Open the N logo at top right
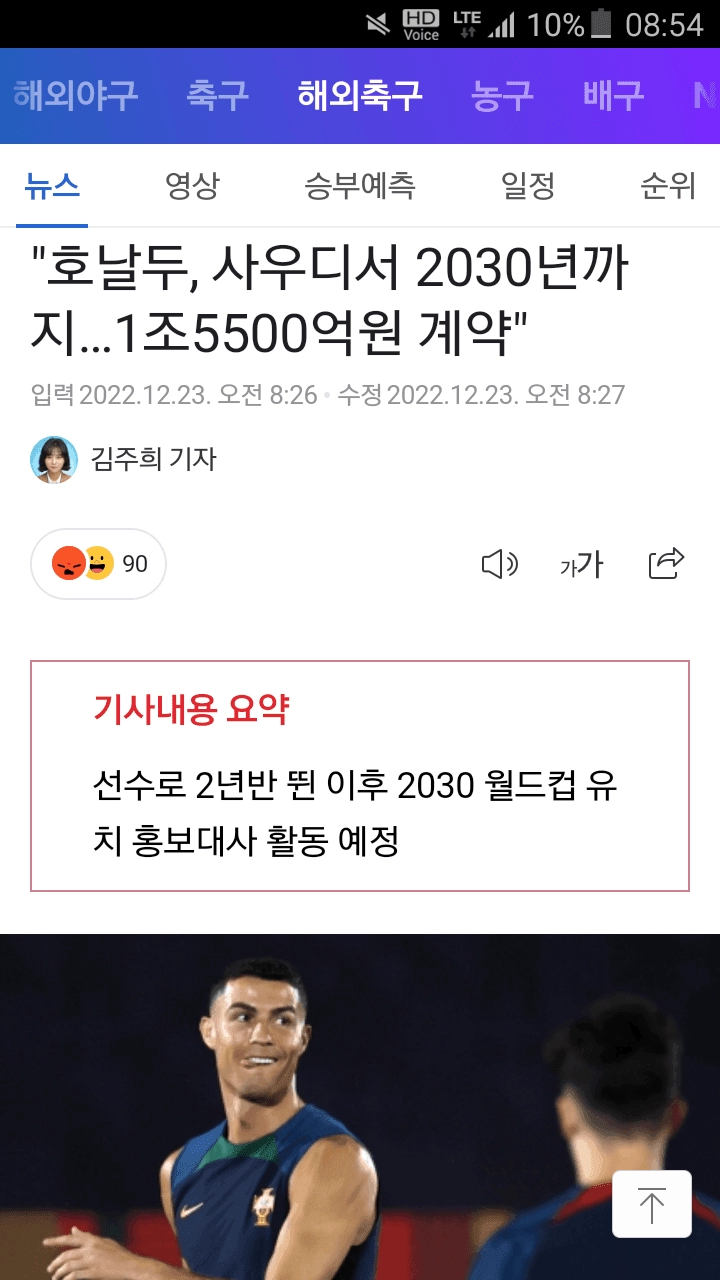The width and height of the screenshot is (720, 1280). 707,96
